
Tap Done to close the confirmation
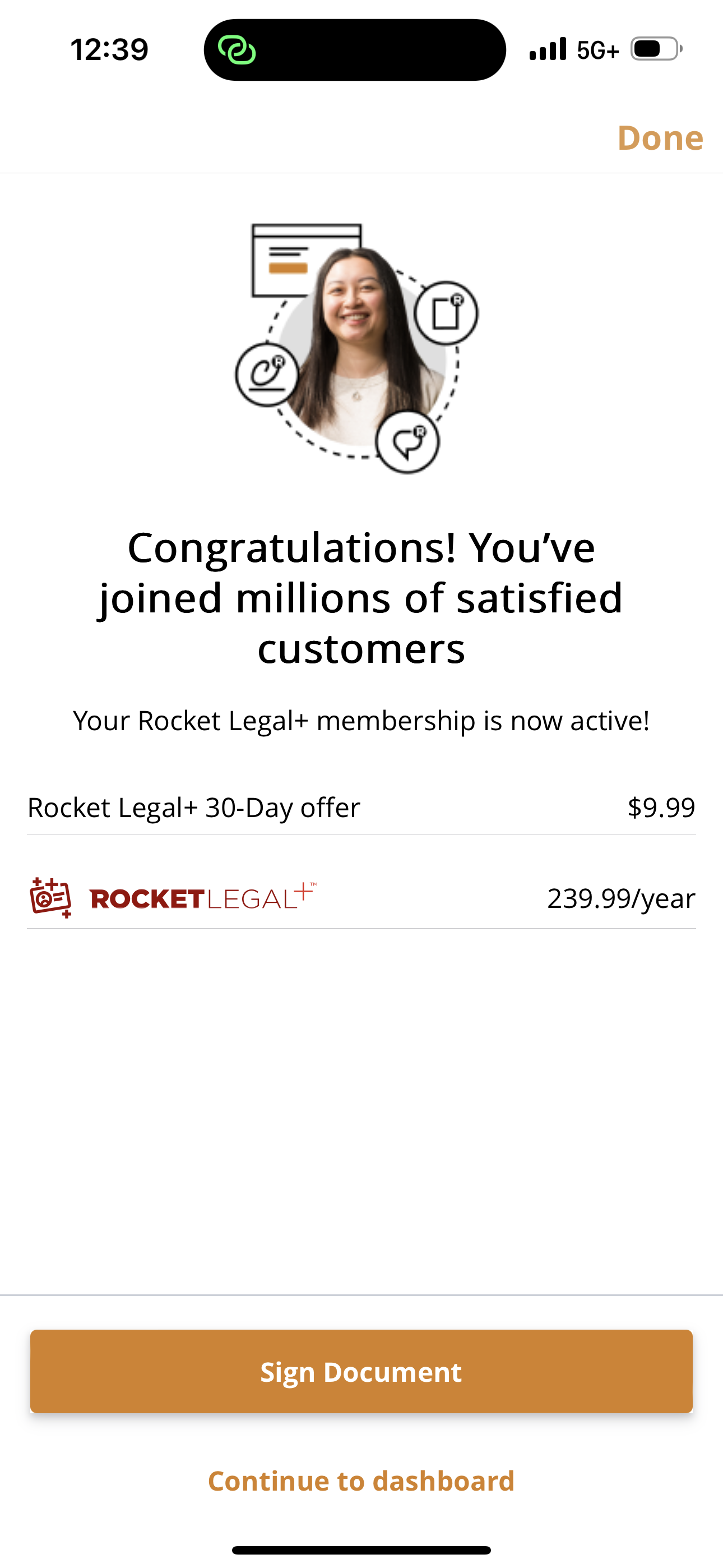pyautogui.click(x=660, y=137)
